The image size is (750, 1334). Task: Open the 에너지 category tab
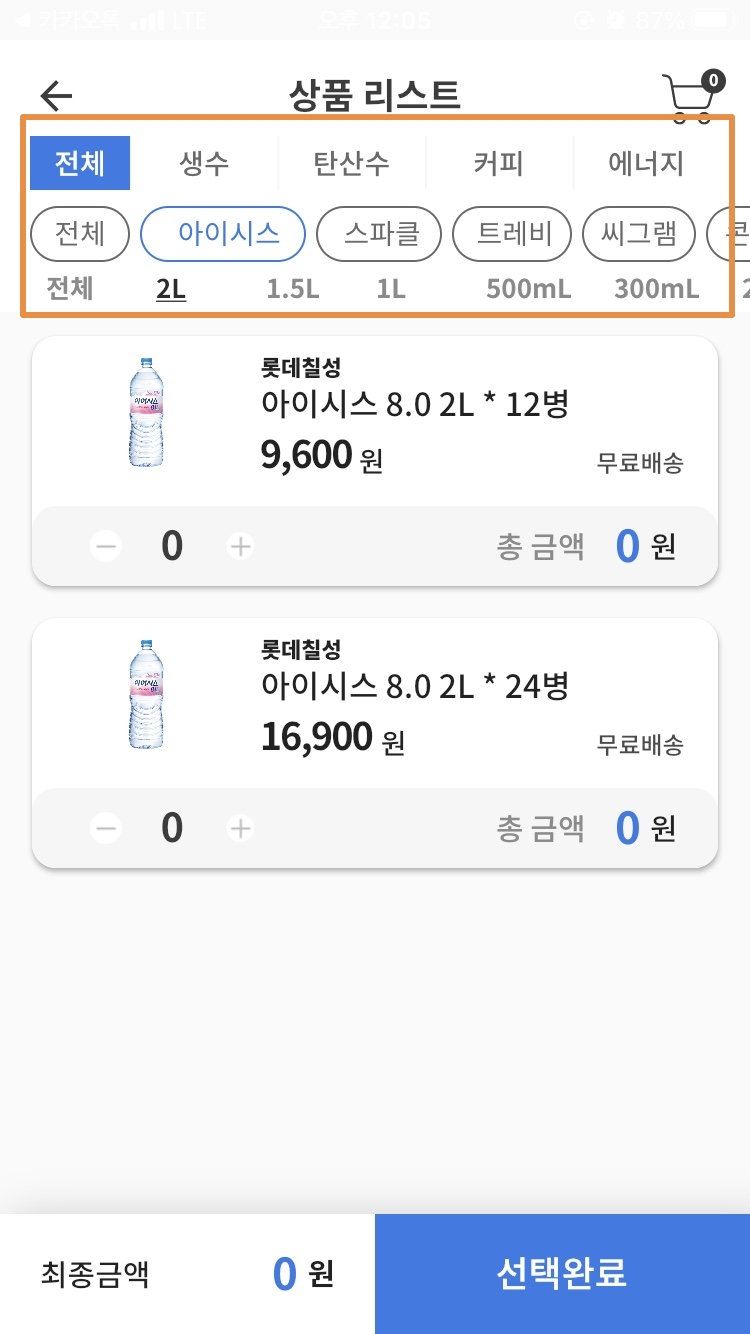pos(646,163)
